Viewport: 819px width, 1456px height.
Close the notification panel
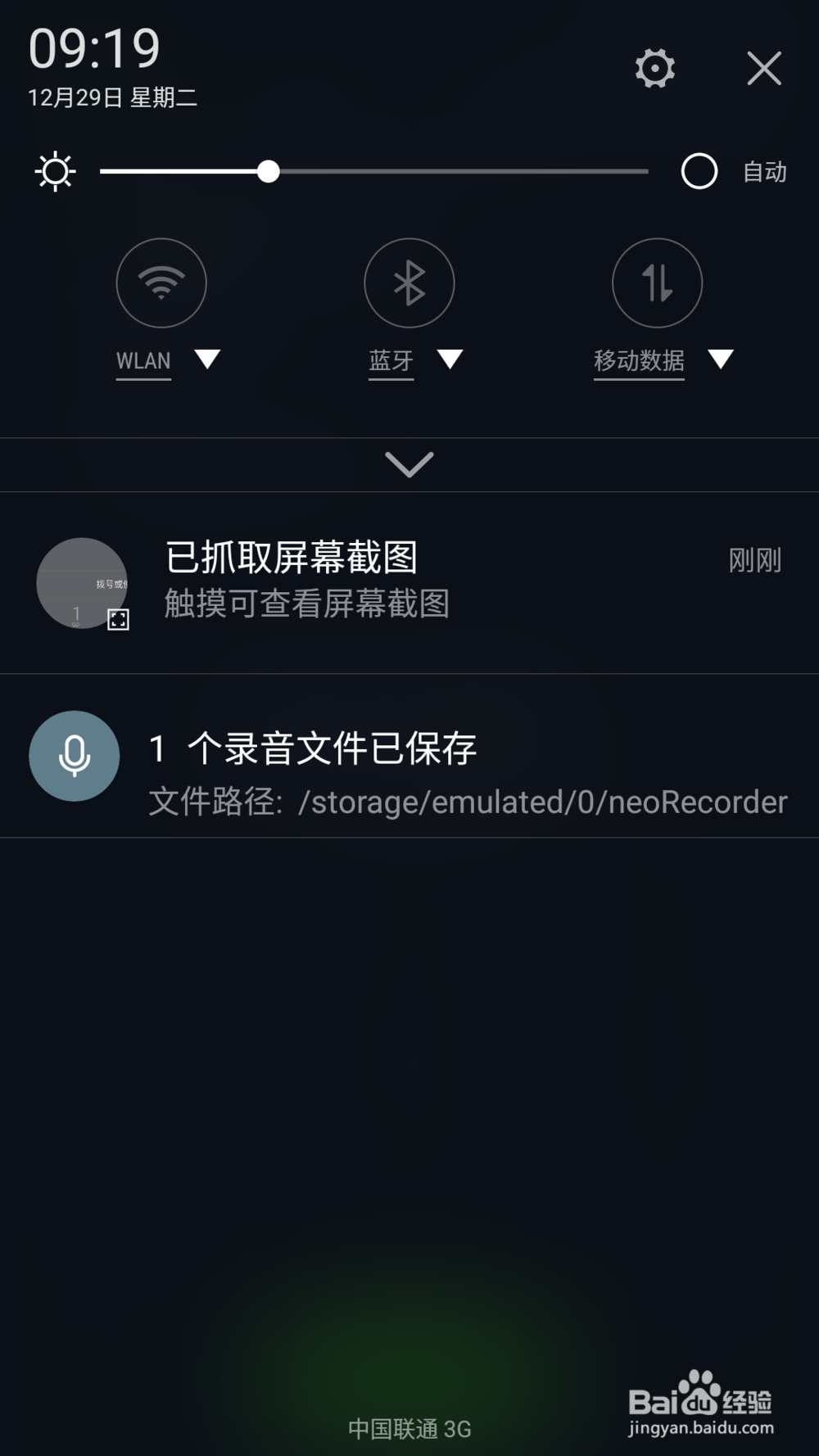coord(764,68)
